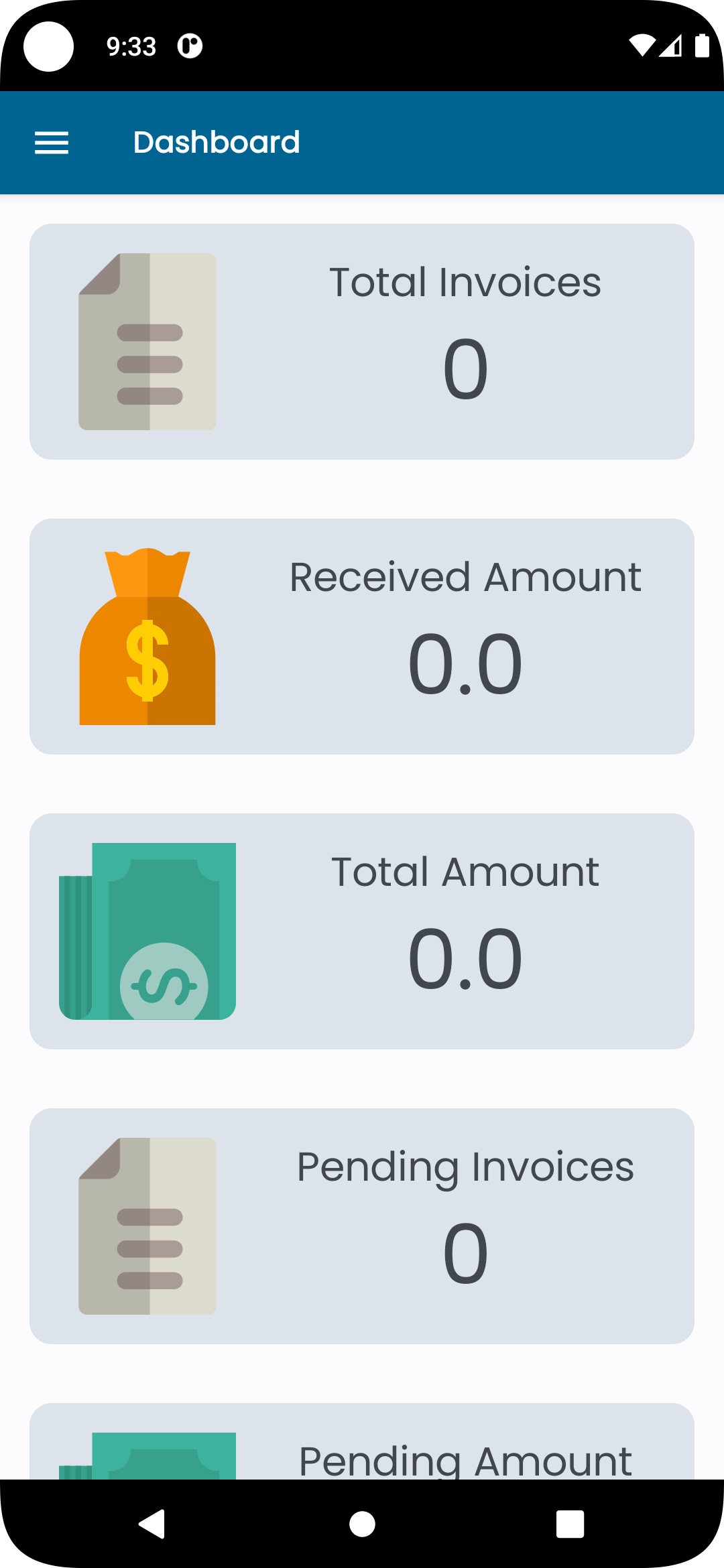Open the Received Amount card
Image resolution: width=724 pixels, height=1568 pixels.
(362, 635)
